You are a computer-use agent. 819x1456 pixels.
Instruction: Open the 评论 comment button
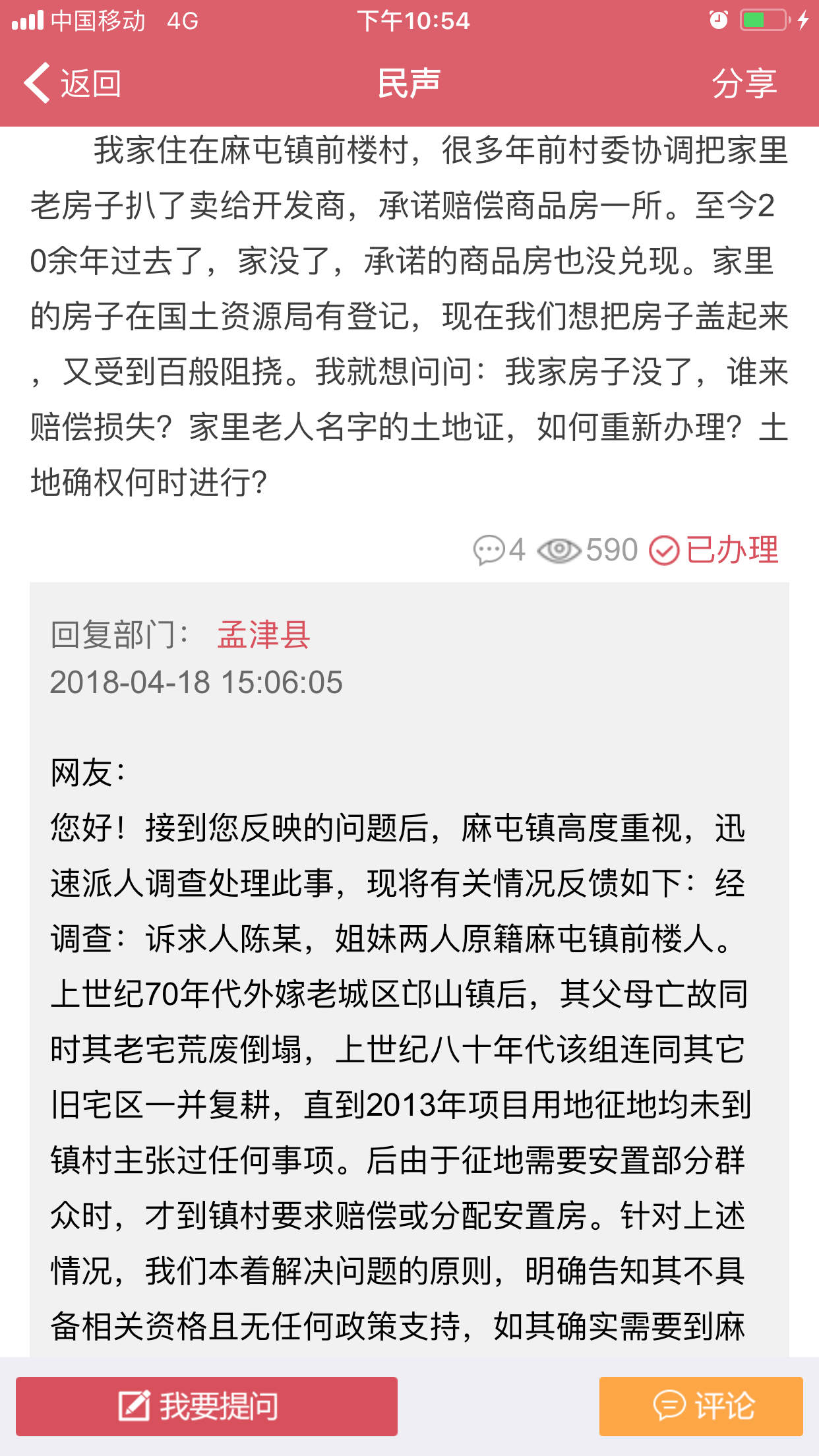[701, 1406]
